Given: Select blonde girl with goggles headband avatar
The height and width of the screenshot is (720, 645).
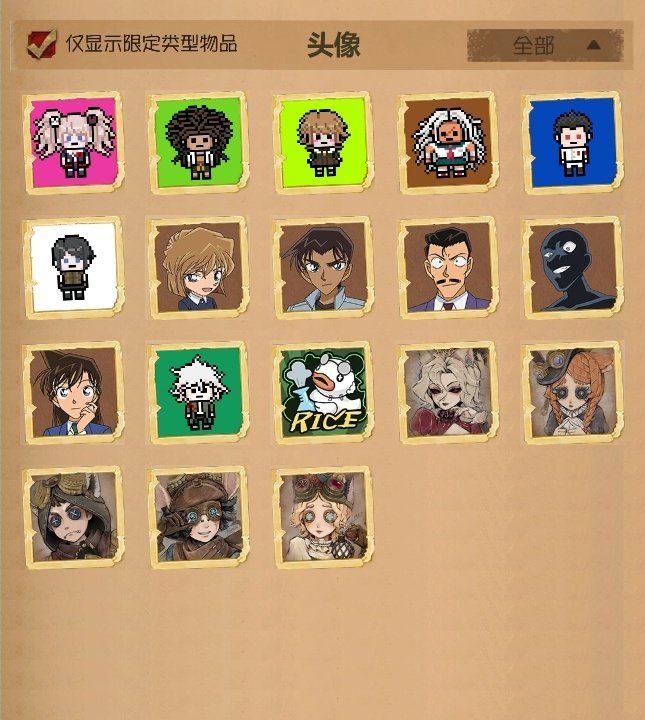Looking at the screenshot, I should (323, 517).
